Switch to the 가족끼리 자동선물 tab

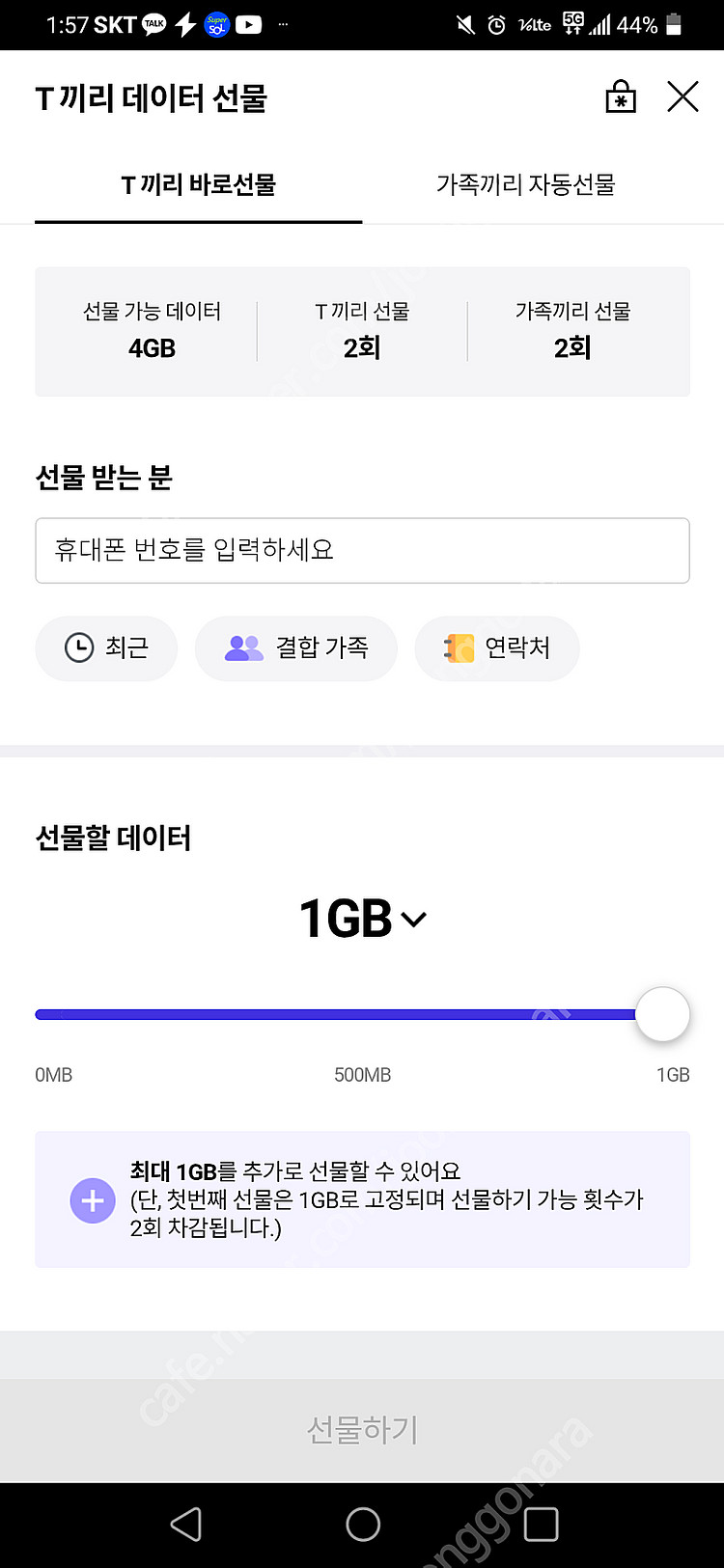pyautogui.click(x=525, y=185)
